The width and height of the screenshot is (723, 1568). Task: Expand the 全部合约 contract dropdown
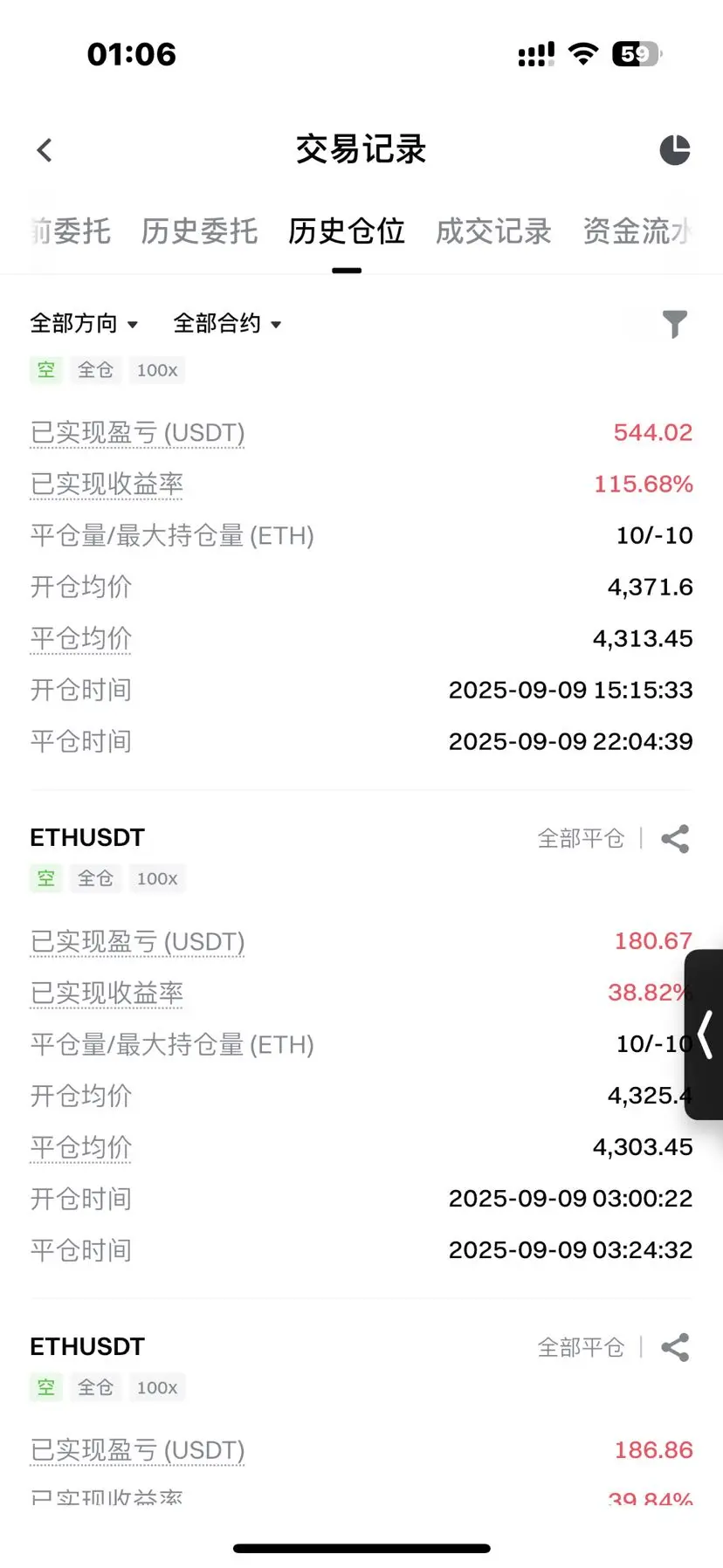click(x=227, y=324)
